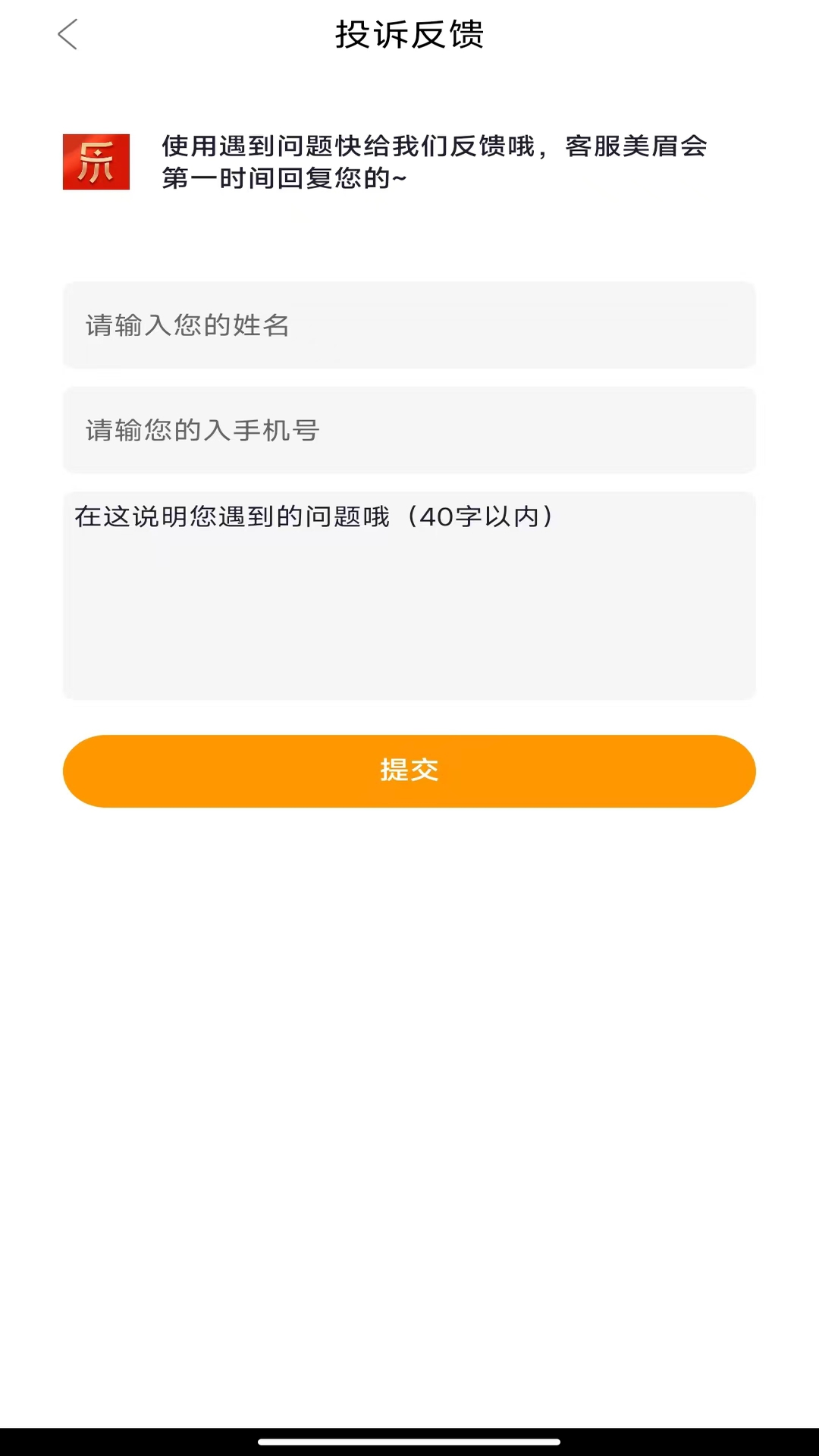This screenshot has height=1456, width=819.
Task: Select the phone number input field
Action: (409, 430)
